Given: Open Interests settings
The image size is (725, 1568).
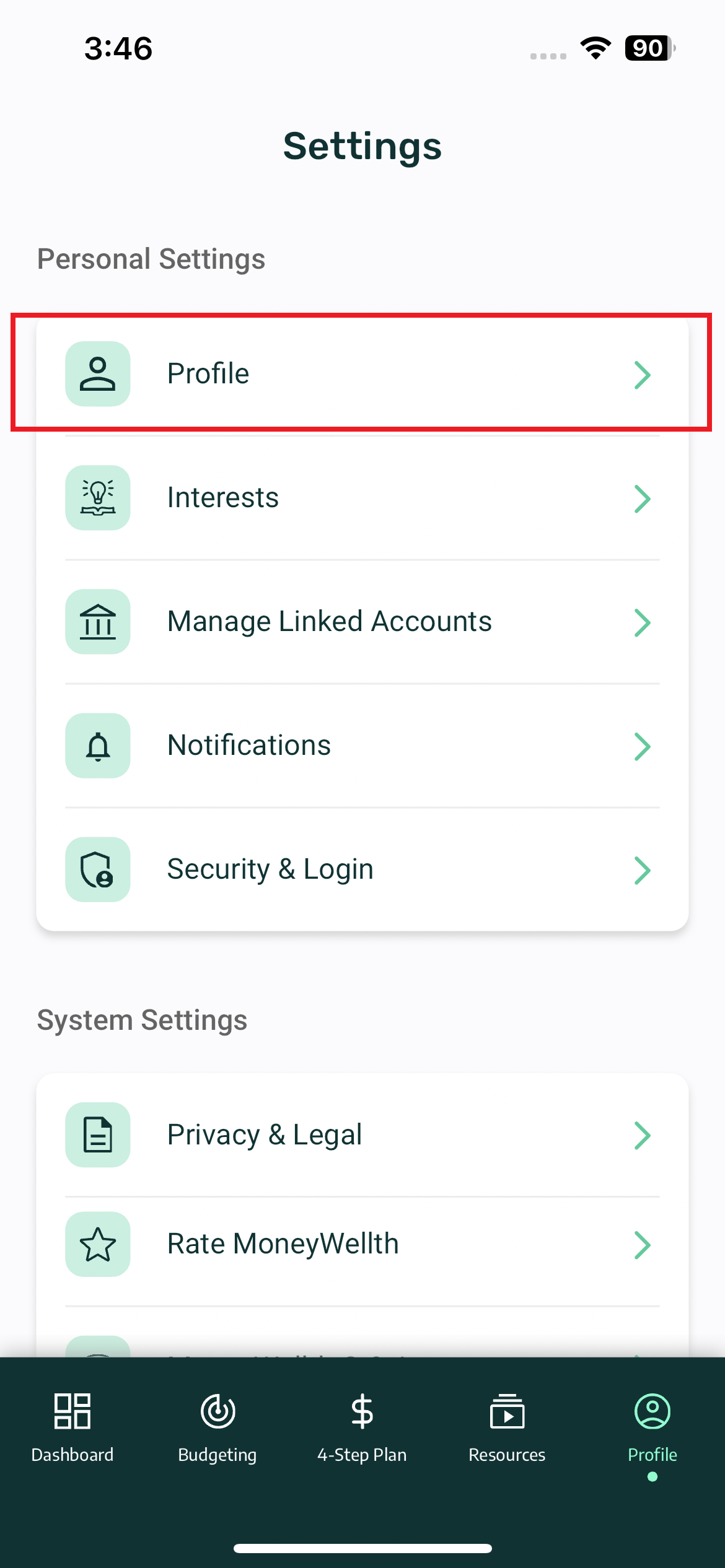Looking at the screenshot, I should click(362, 498).
